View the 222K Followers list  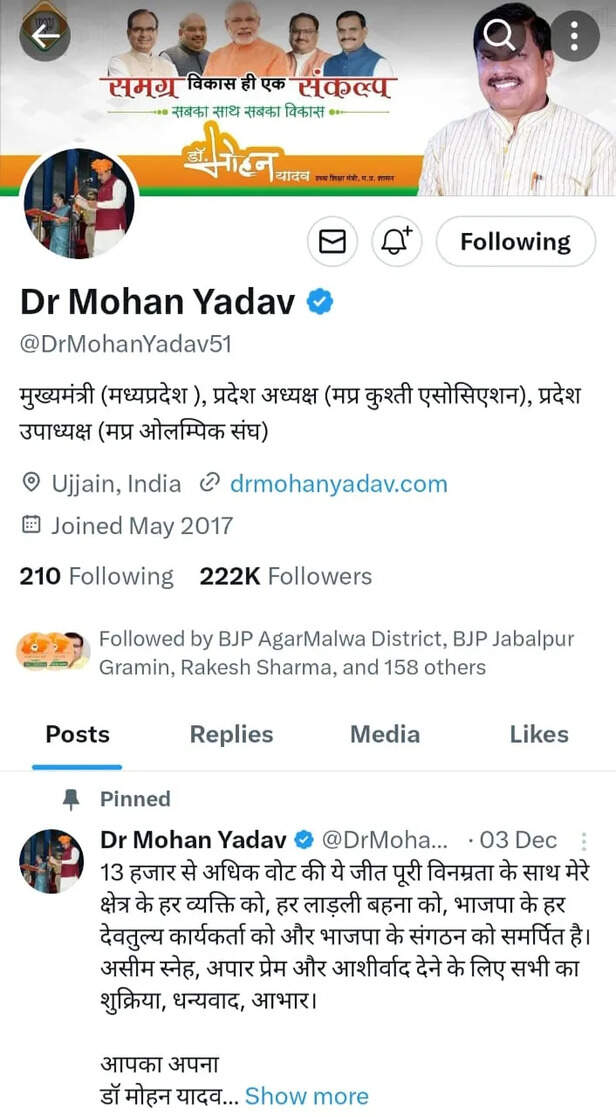coord(286,576)
